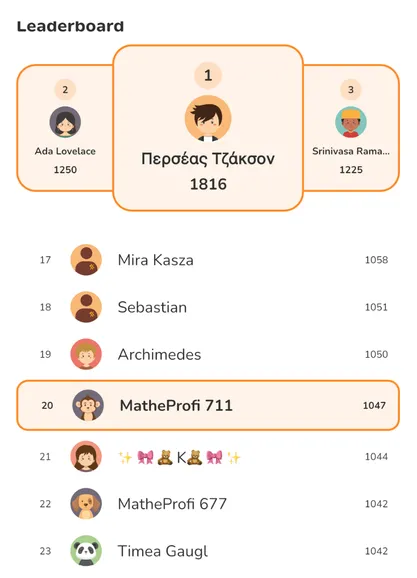View Timea Gaugl's leaderboard entry
417x578 pixels.
[x=208, y=551]
